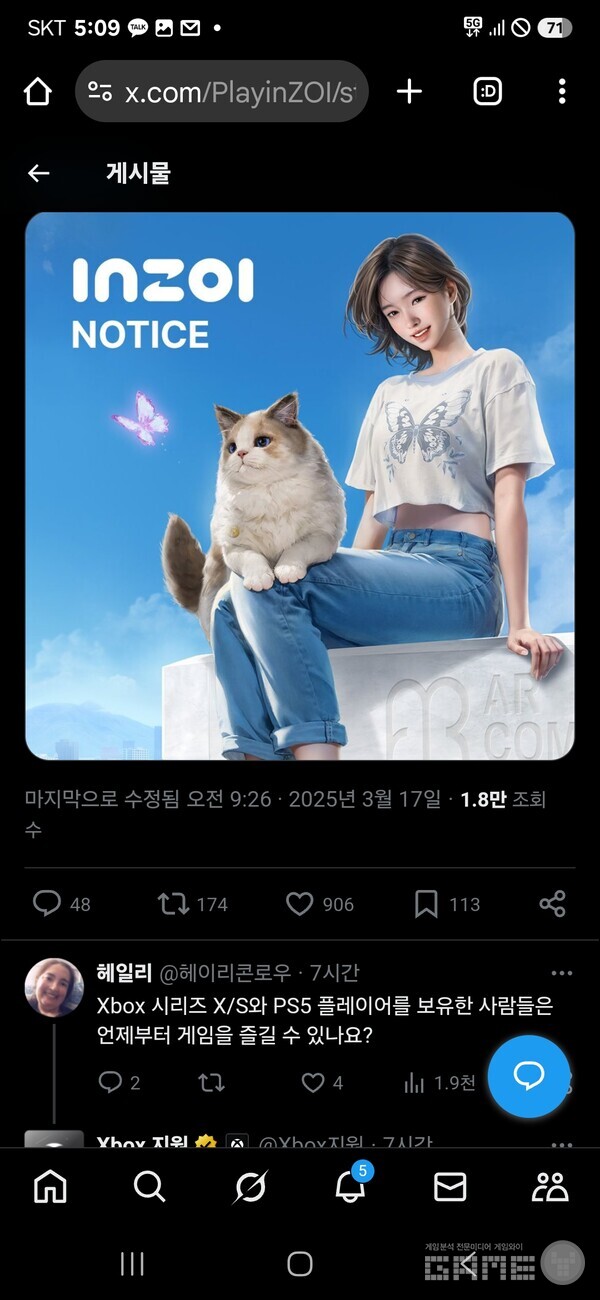Compose a reply with the floating button
Image resolution: width=600 pixels, height=1300 pixels.
(528, 1077)
